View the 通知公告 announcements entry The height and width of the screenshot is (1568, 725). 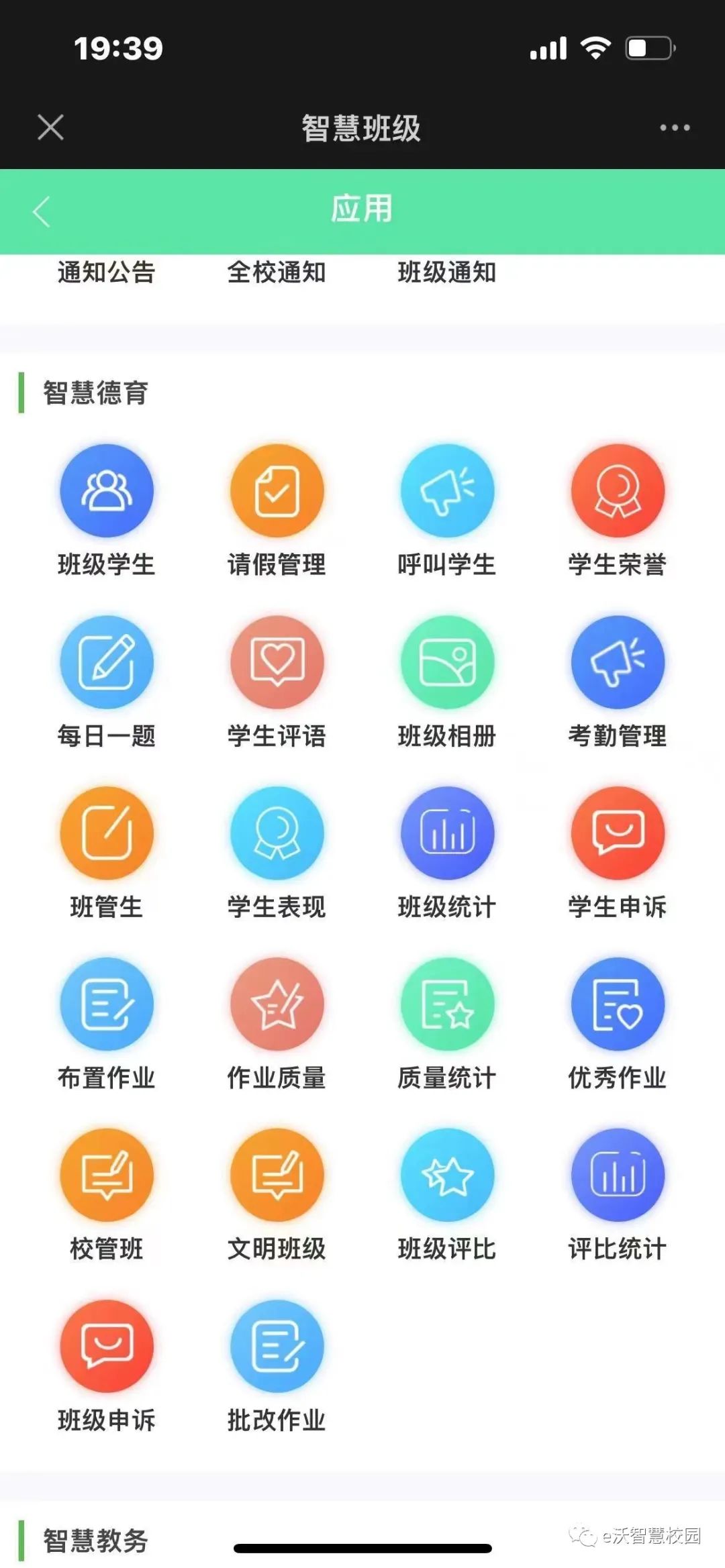coord(105,273)
